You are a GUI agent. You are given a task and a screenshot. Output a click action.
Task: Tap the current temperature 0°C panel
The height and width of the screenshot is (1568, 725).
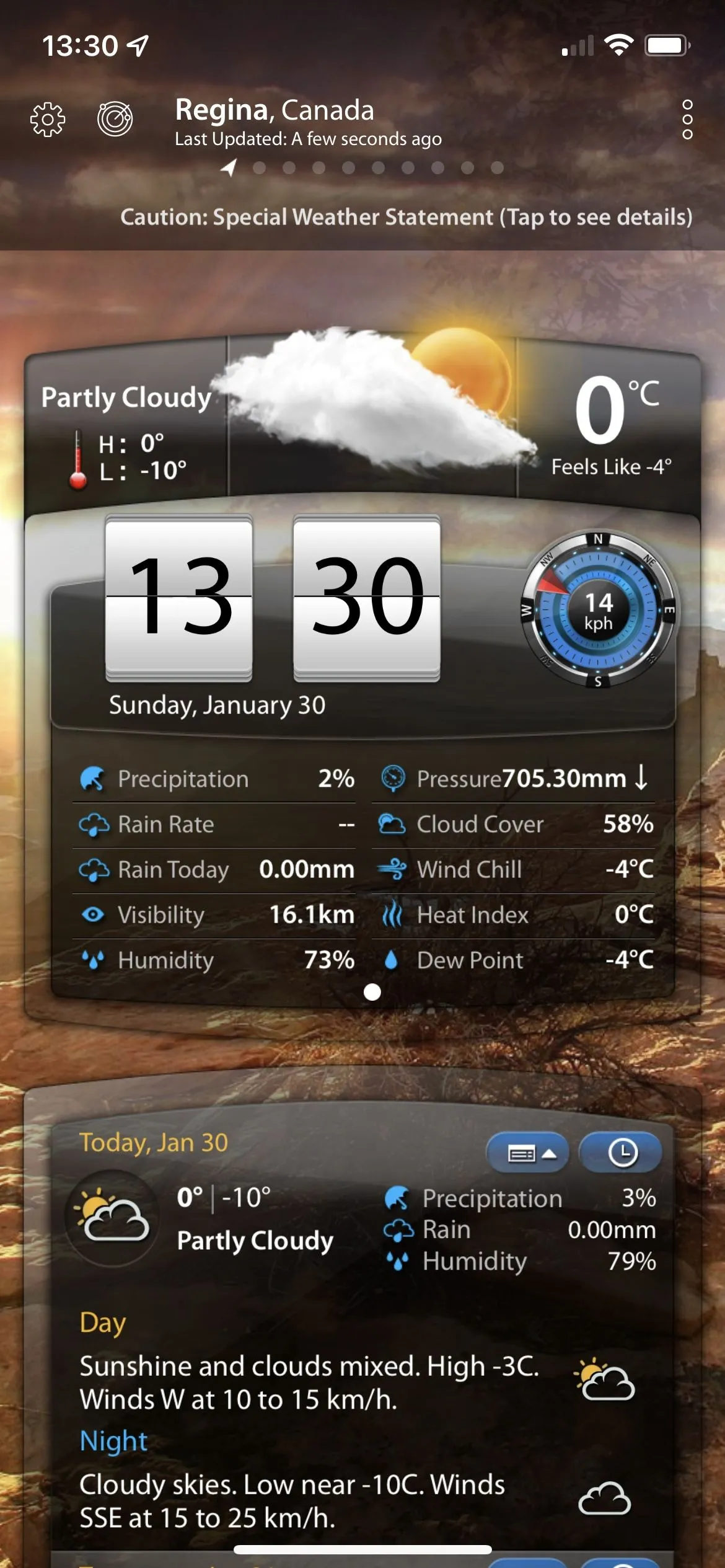pyautogui.click(x=610, y=422)
